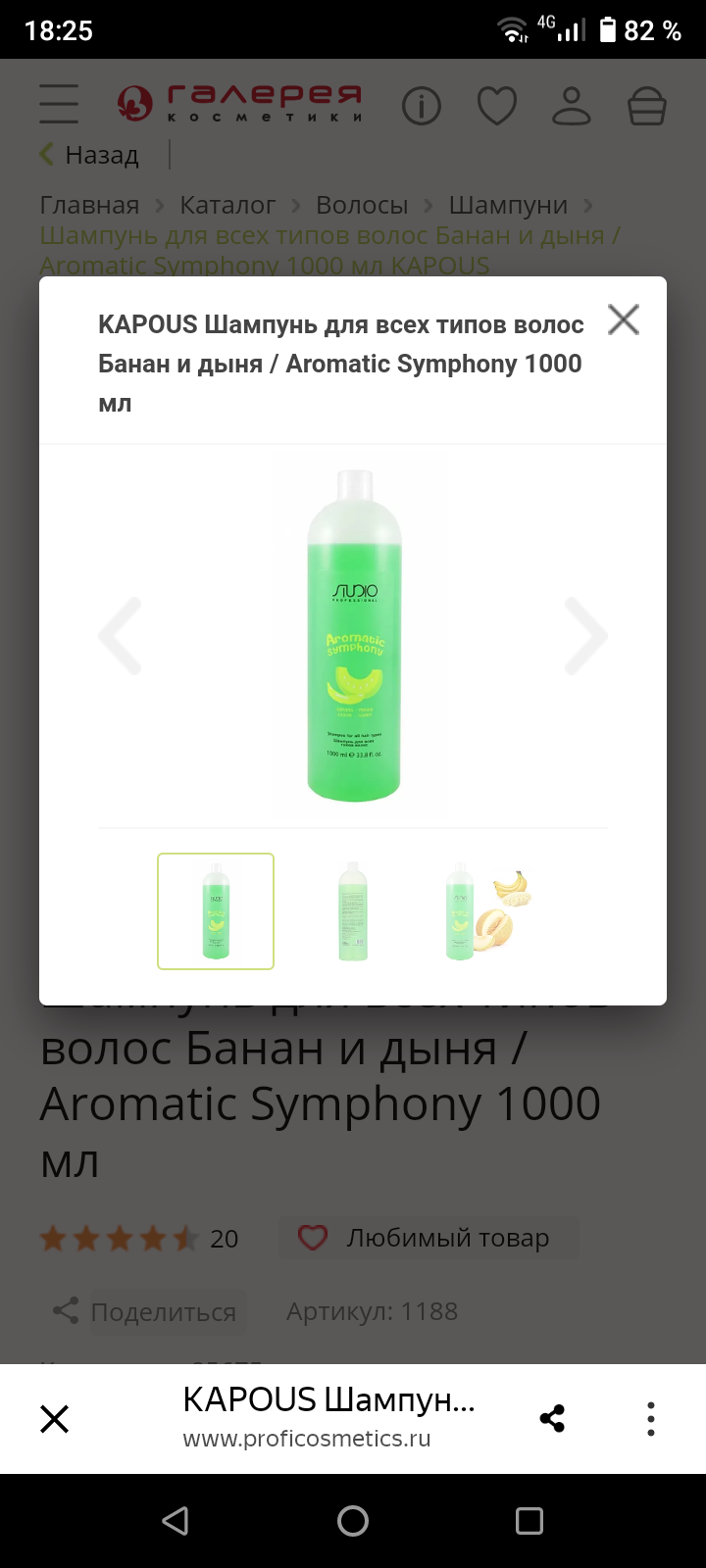This screenshot has height=1568, width=706.
Task: Select the back-of-bottle thumbnail
Action: click(353, 911)
